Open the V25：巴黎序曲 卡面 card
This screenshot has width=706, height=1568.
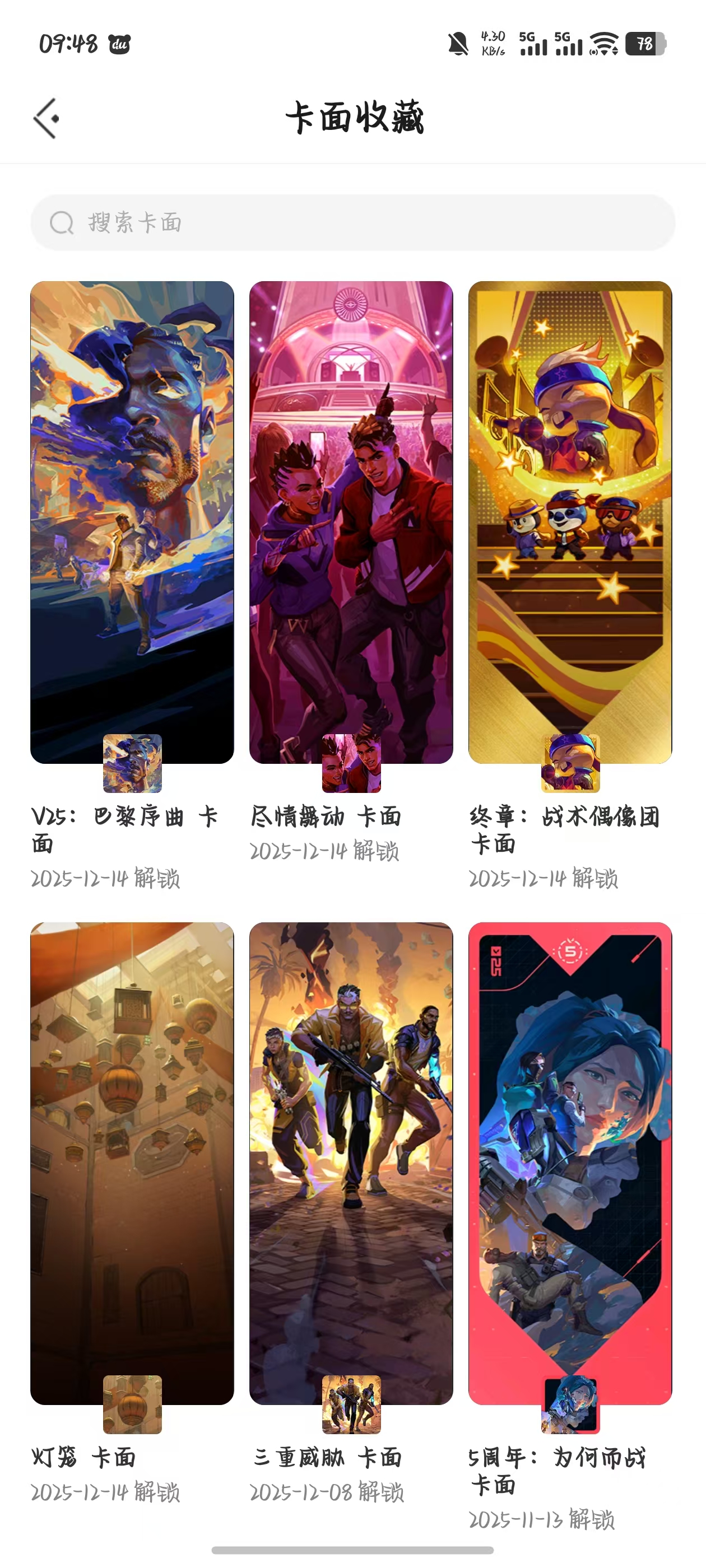[x=132, y=522]
